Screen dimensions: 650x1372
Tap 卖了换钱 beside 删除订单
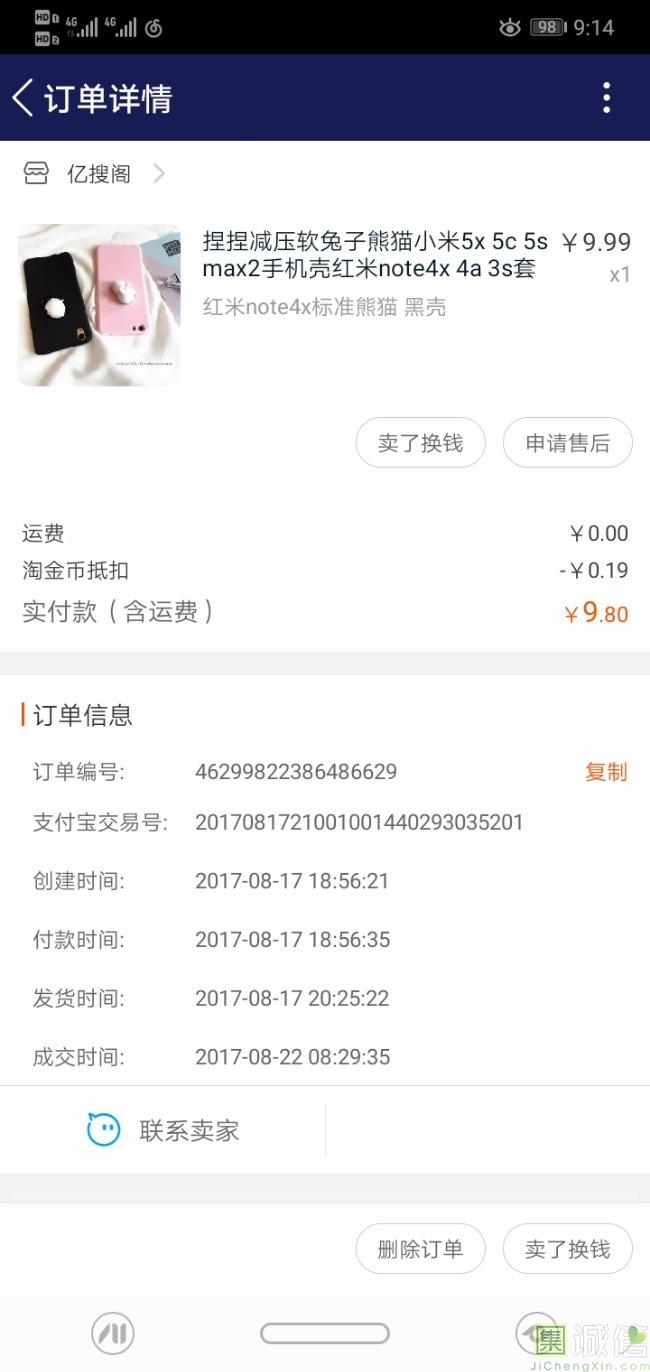(567, 1249)
